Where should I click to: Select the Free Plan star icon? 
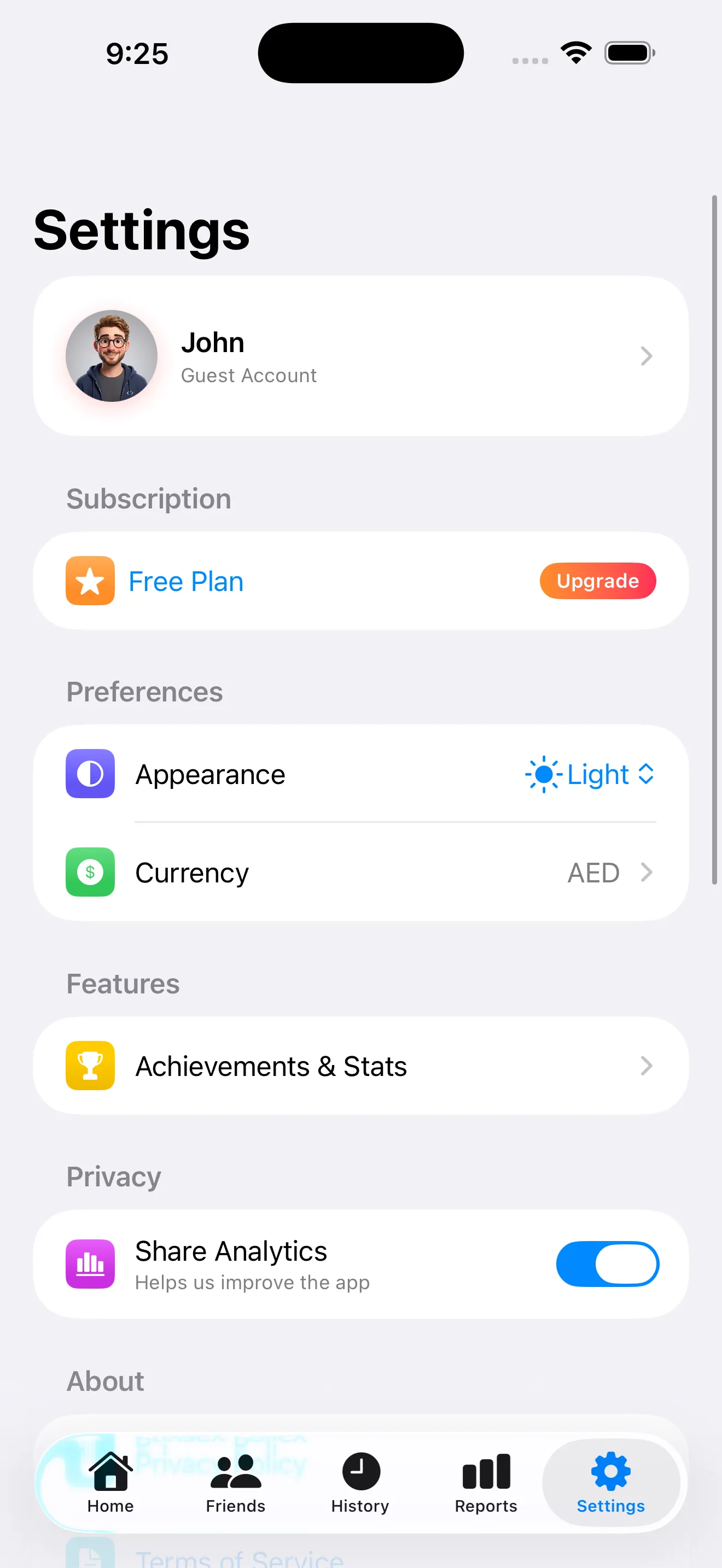coord(90,581)
